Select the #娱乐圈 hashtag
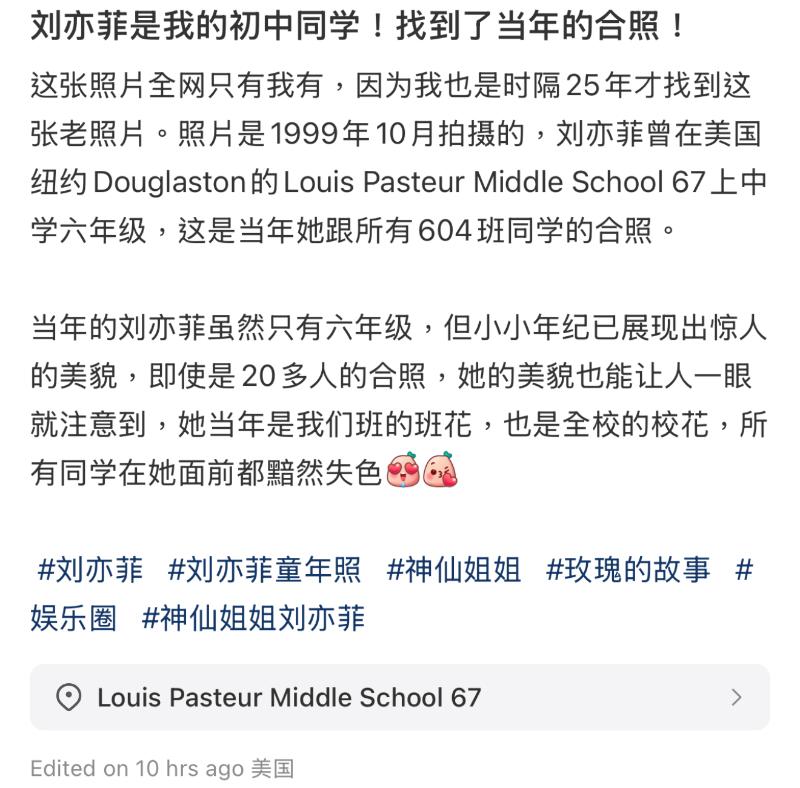The width and height of the screenshot is (800, 788). pos(74,617)
